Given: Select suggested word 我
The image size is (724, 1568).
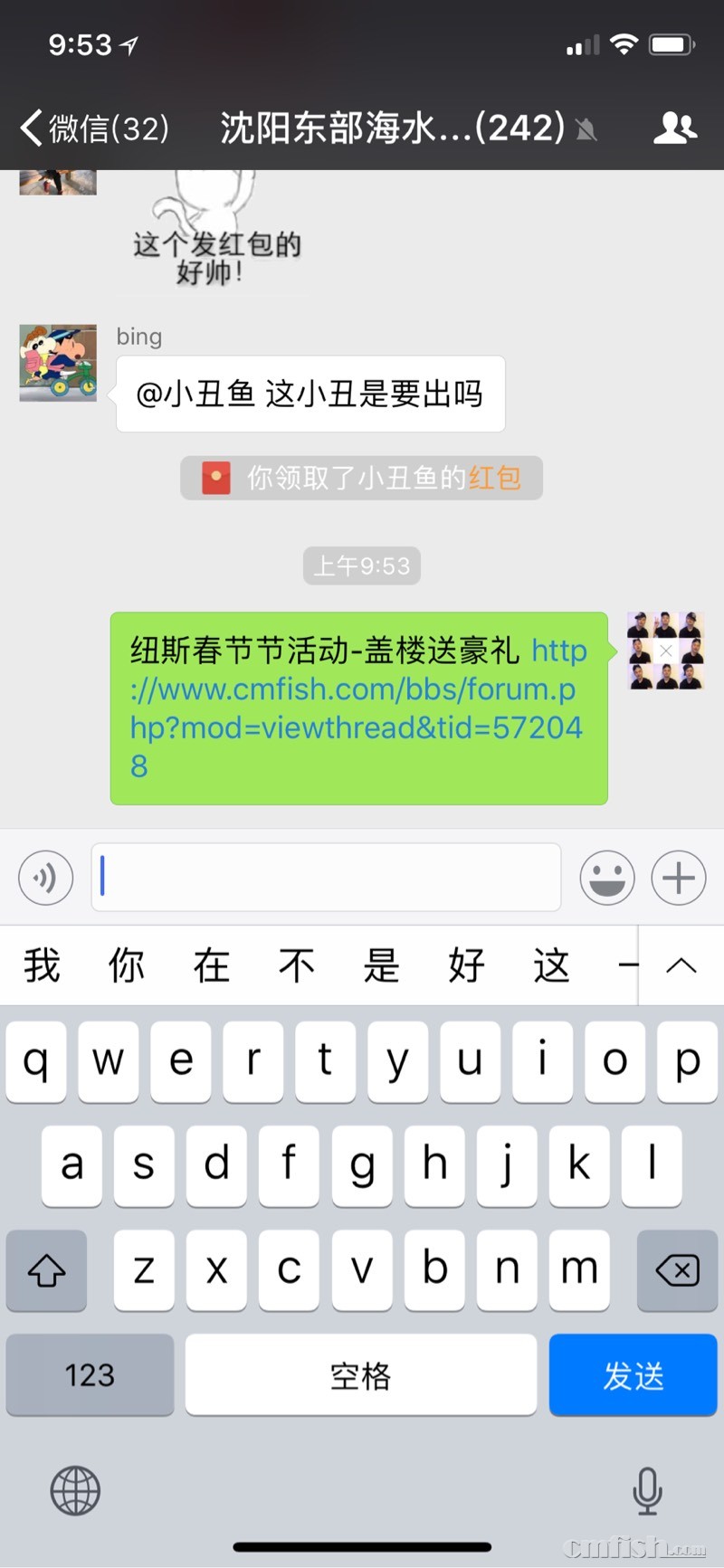Looking at the screenshot, I should pyautogui.click(x=42, y=965).
